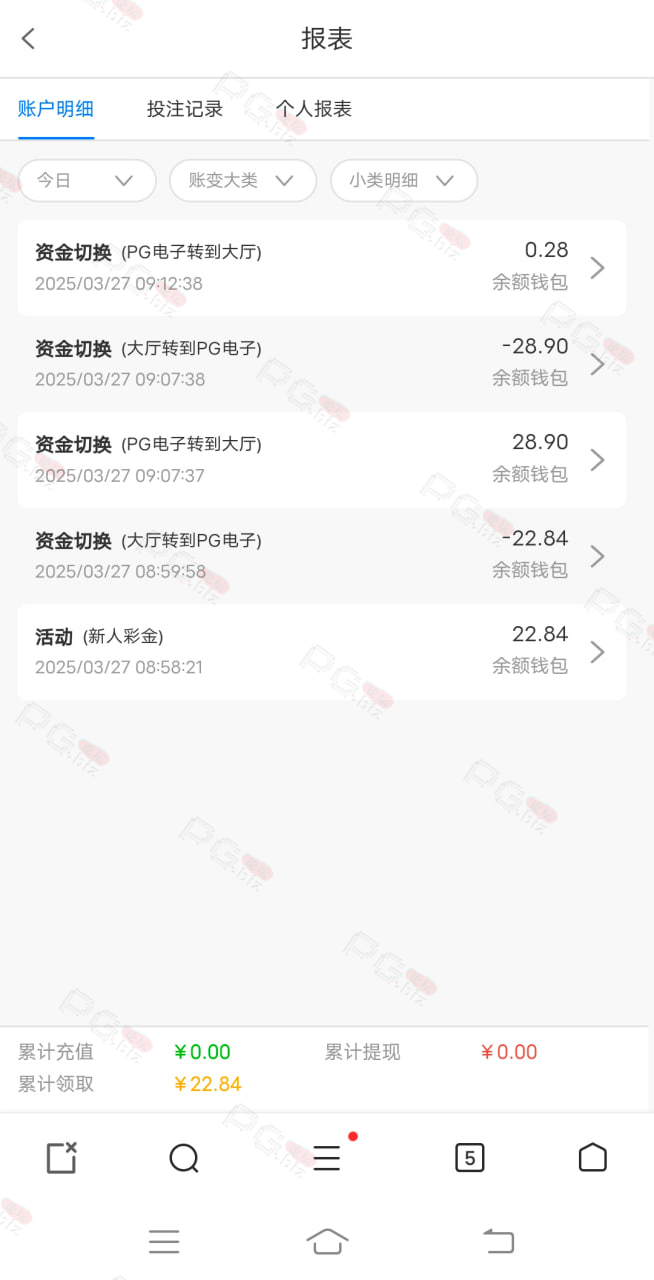
Task: Select the 账户明细 tab
Action: 56,109
